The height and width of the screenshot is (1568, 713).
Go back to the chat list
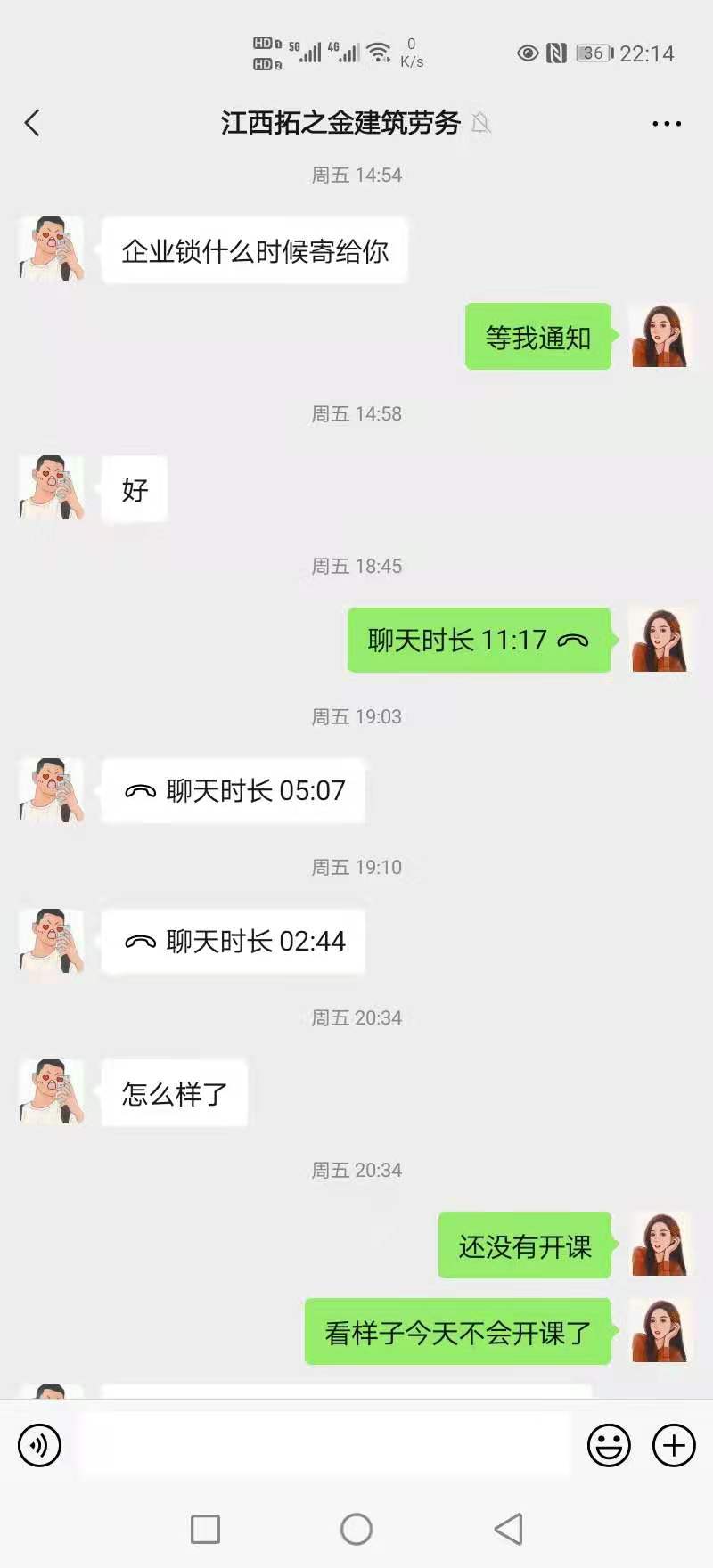(x=33, y=123)
